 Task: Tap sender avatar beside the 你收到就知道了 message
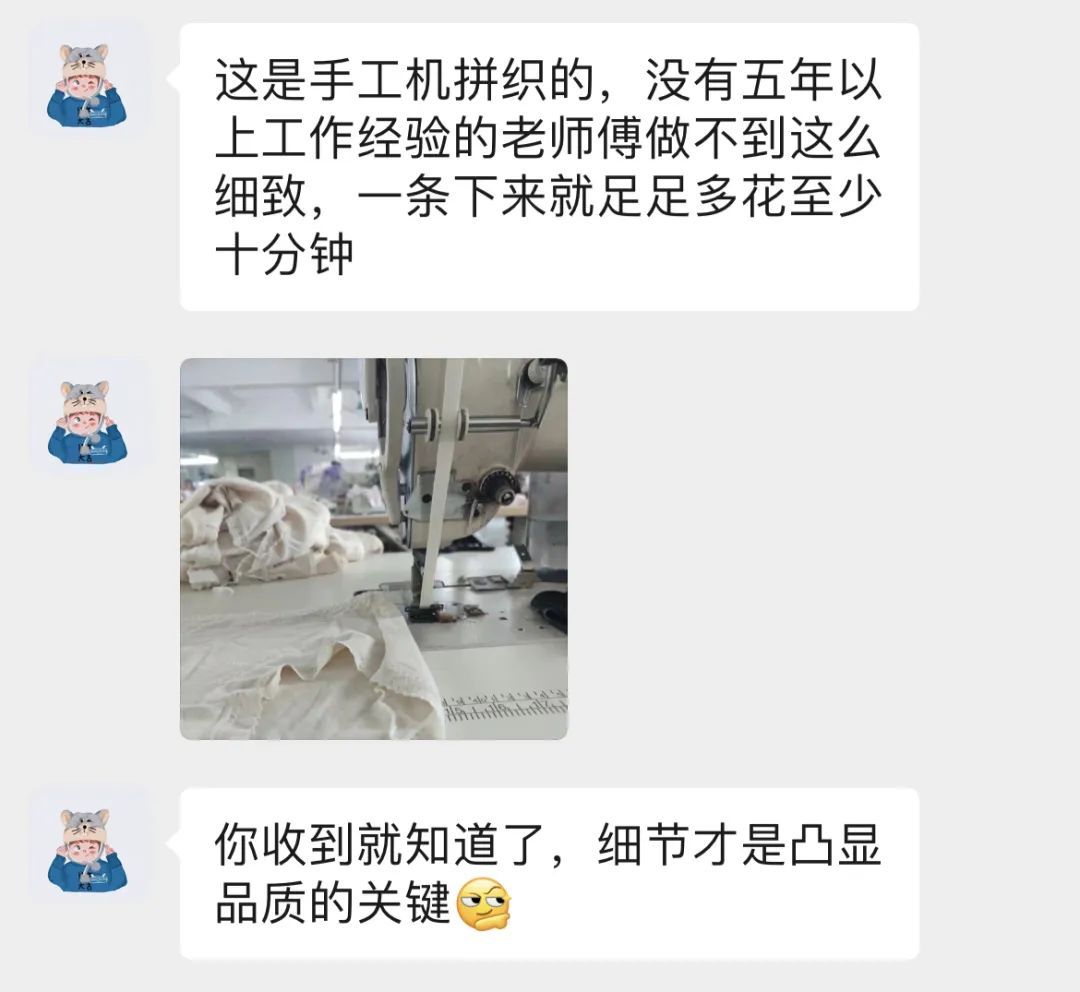tap(88, 850)
